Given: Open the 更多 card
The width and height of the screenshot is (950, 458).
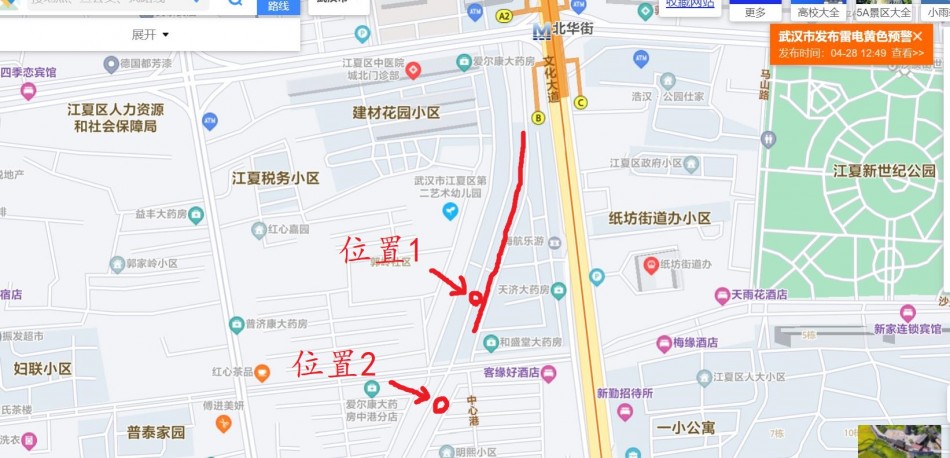Looking at the screenshot, I should tap(755, 12).
